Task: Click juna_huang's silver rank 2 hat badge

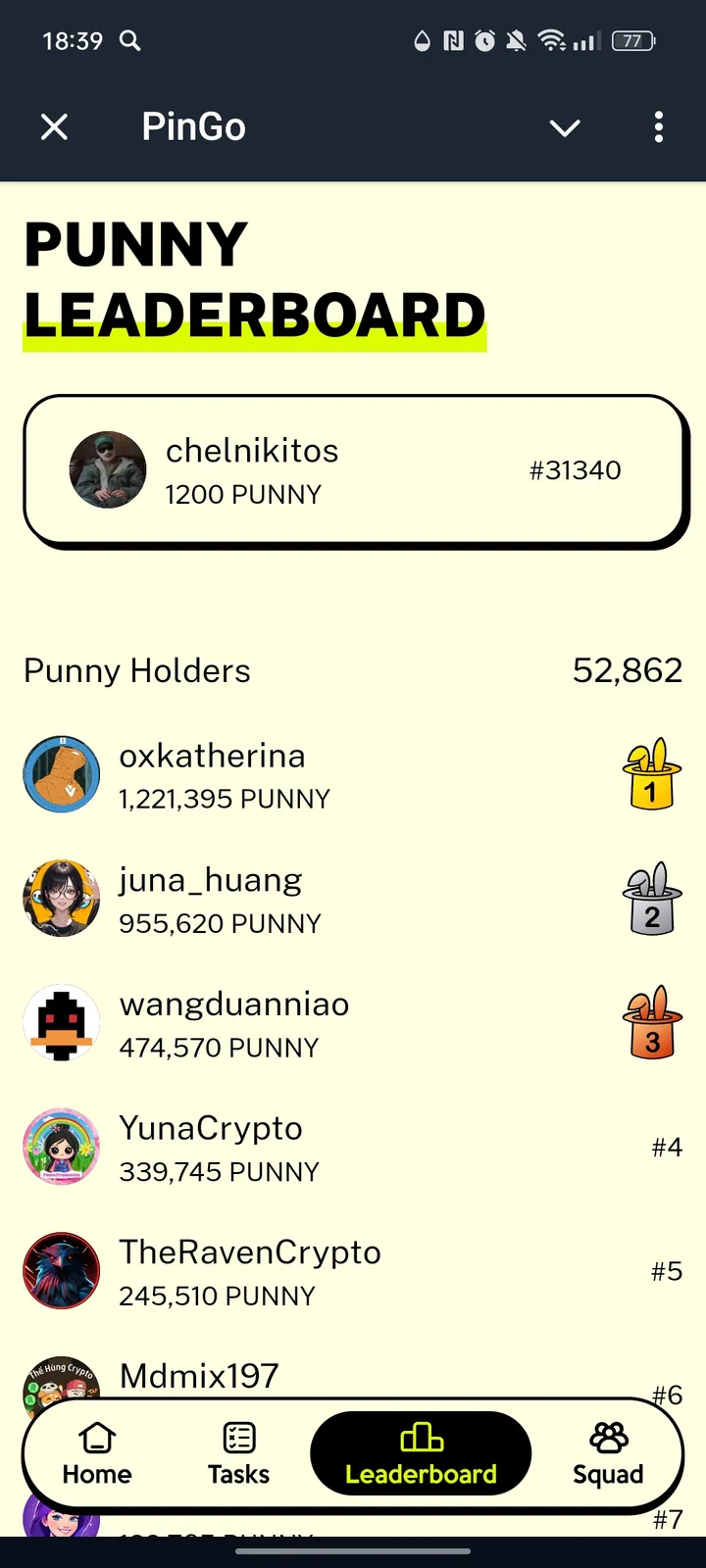Action: coord(651,899)
